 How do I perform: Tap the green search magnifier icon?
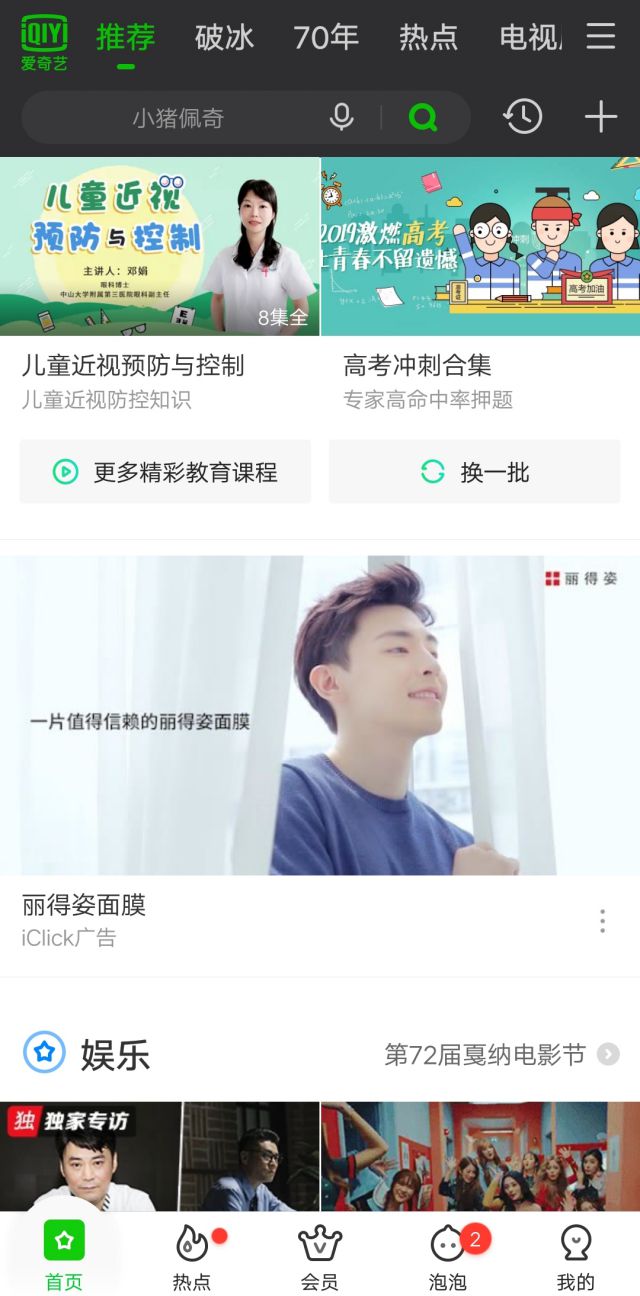(x=424, y=118)
